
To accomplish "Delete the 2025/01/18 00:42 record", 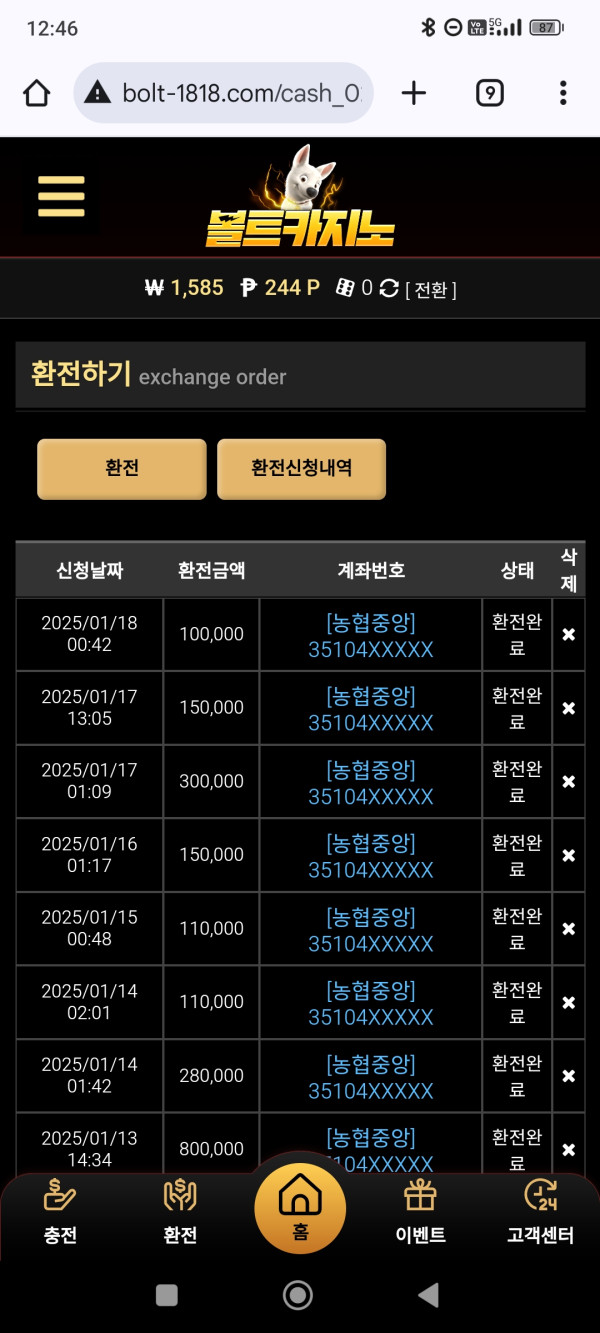I will click(568, 635).
